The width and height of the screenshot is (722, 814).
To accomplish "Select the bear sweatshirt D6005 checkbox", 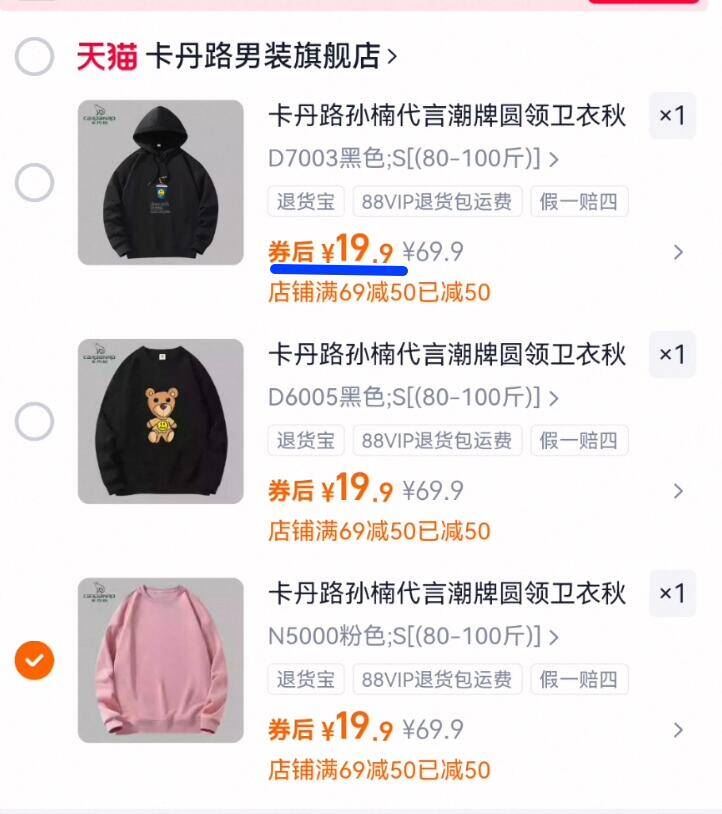I will click(35, 421).
